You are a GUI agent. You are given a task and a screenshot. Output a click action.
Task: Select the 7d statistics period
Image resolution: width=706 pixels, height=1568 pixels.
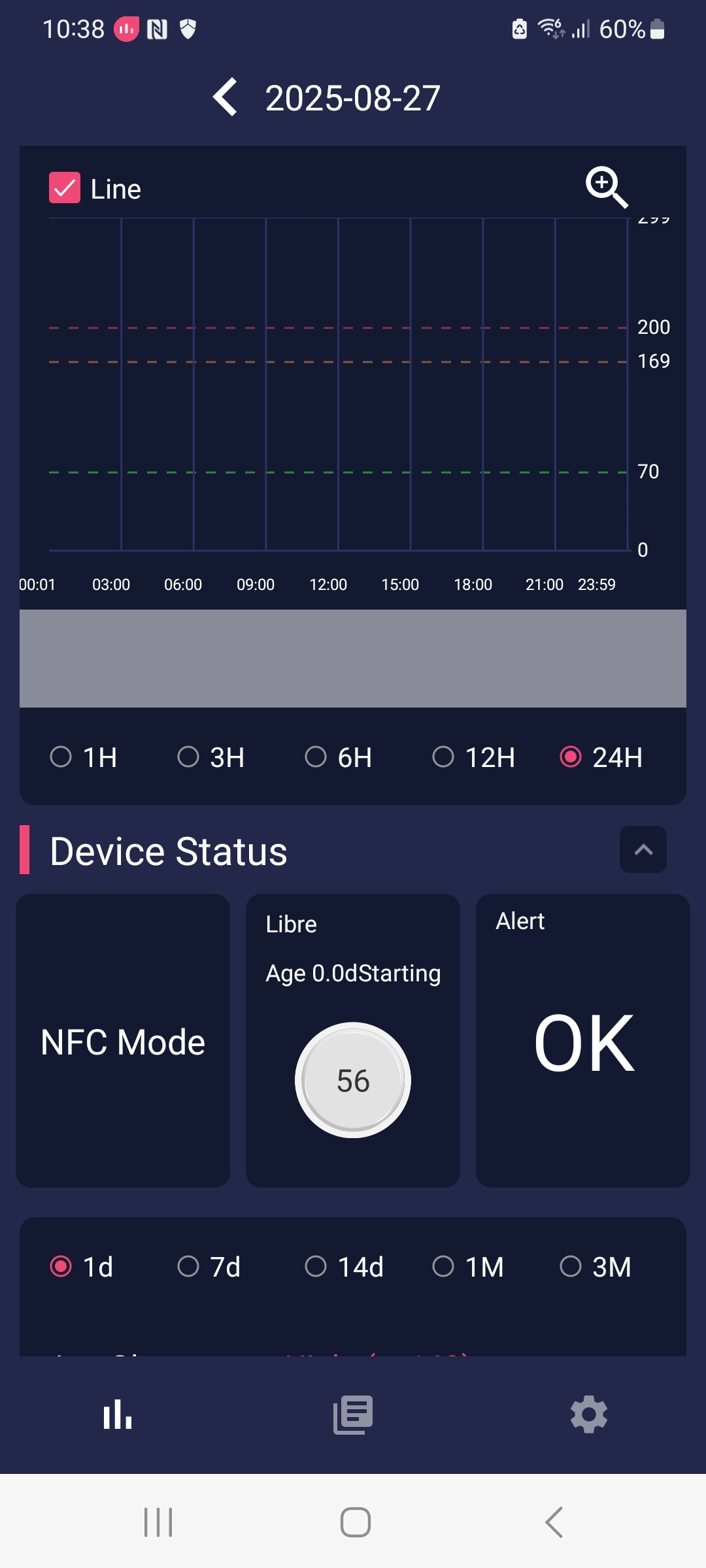click(x=209, y=1267)
